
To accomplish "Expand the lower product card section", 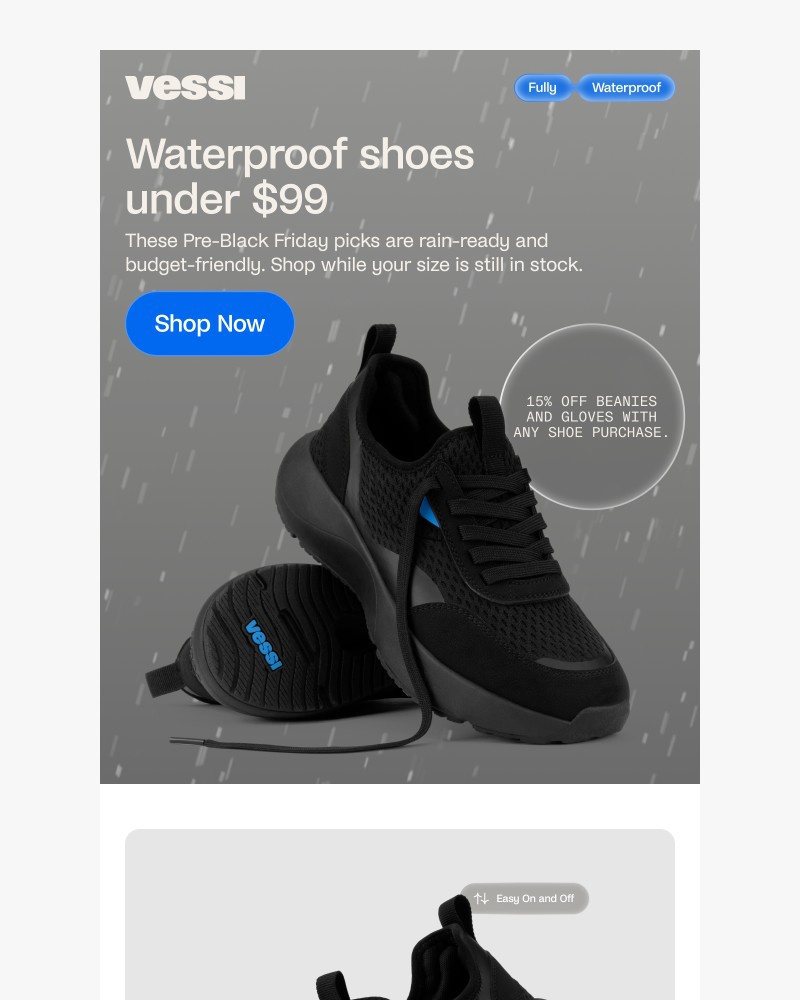I will pyautogui.click(x=400, y=914).
